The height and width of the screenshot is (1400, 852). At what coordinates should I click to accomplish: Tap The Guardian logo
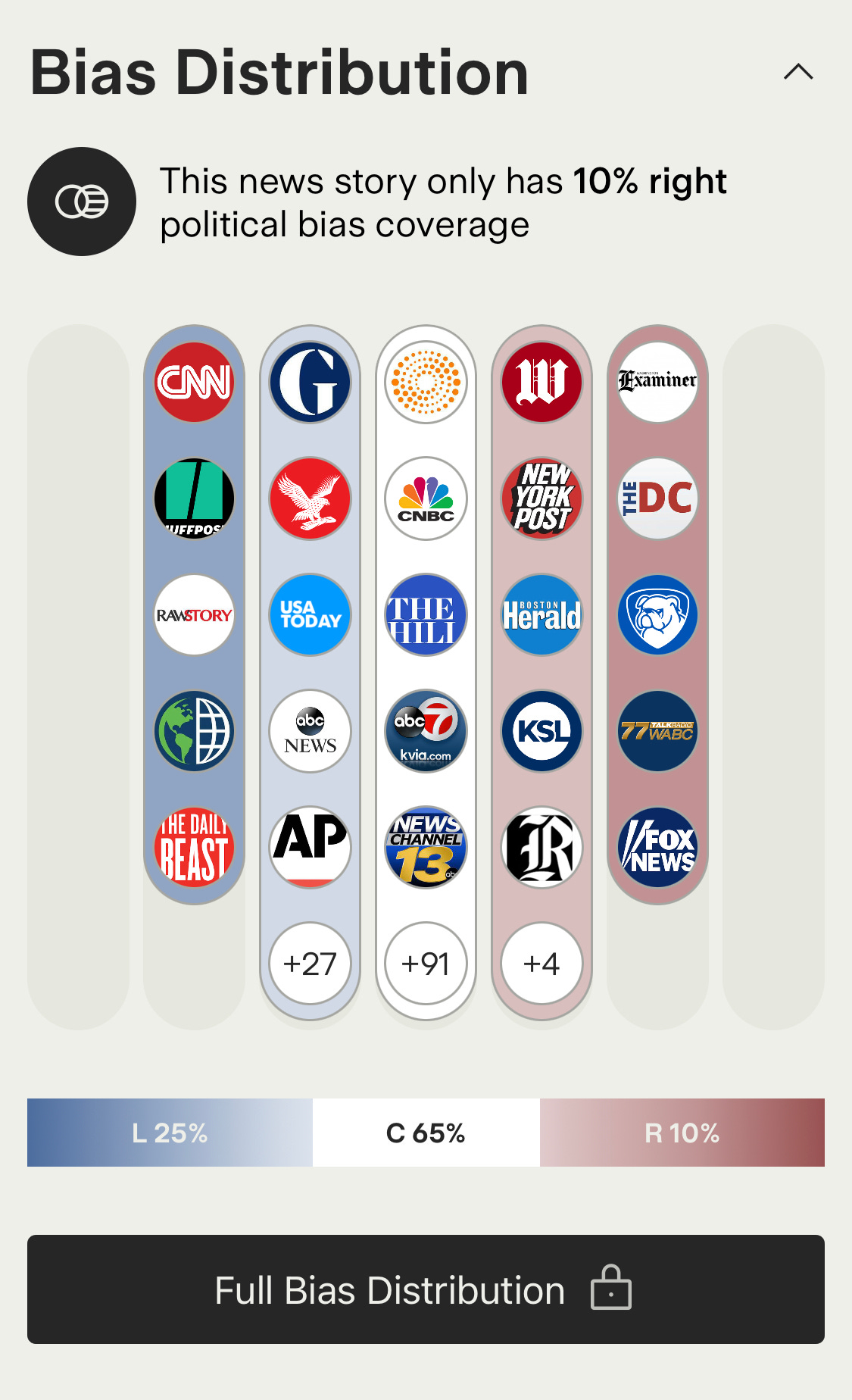coord(310,382)
